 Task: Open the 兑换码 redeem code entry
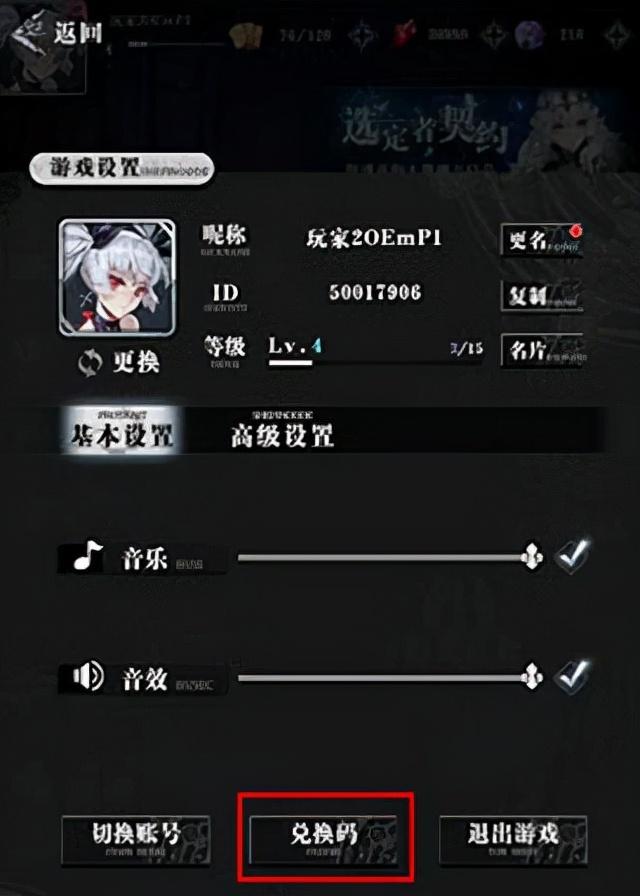[x=324, y=840]
